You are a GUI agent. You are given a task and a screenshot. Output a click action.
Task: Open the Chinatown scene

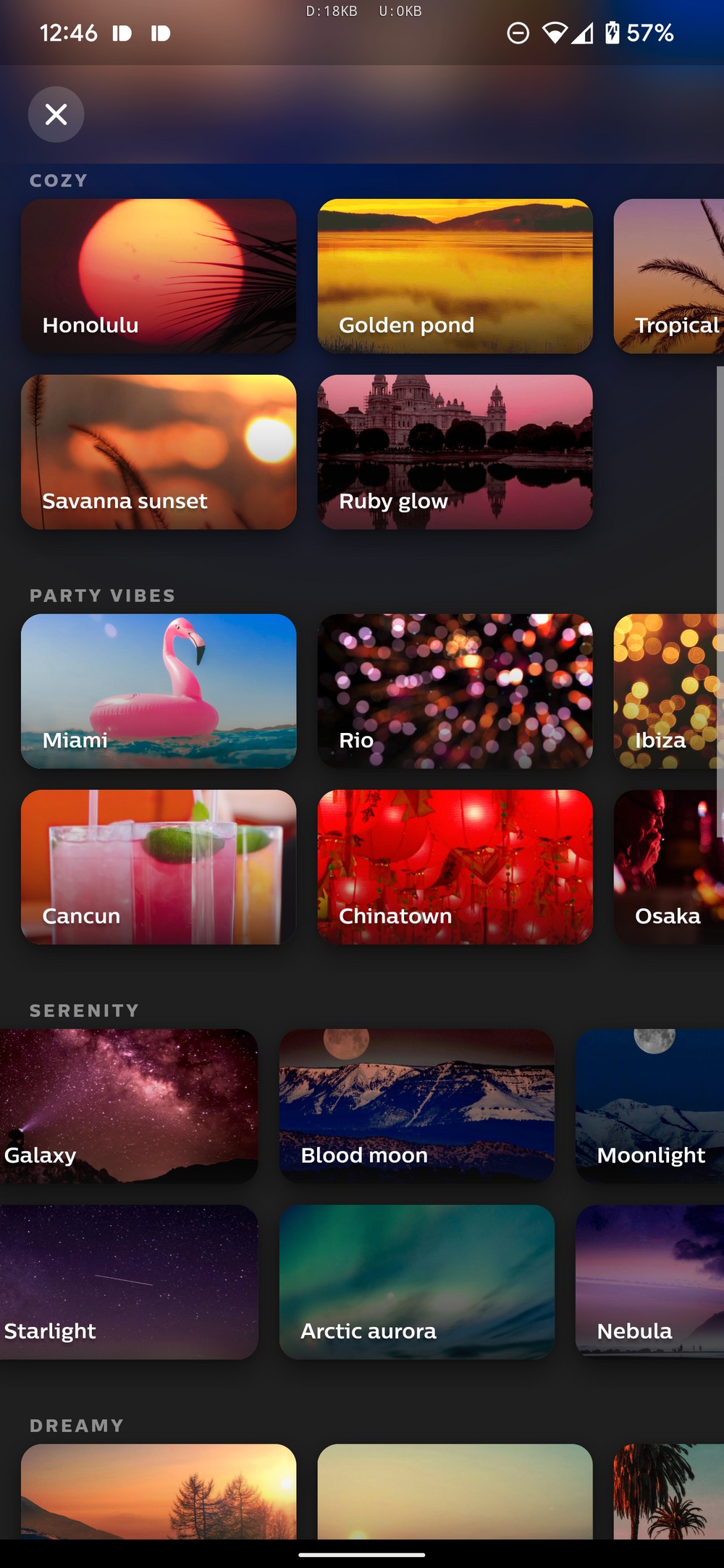click(x=455, y=866)
